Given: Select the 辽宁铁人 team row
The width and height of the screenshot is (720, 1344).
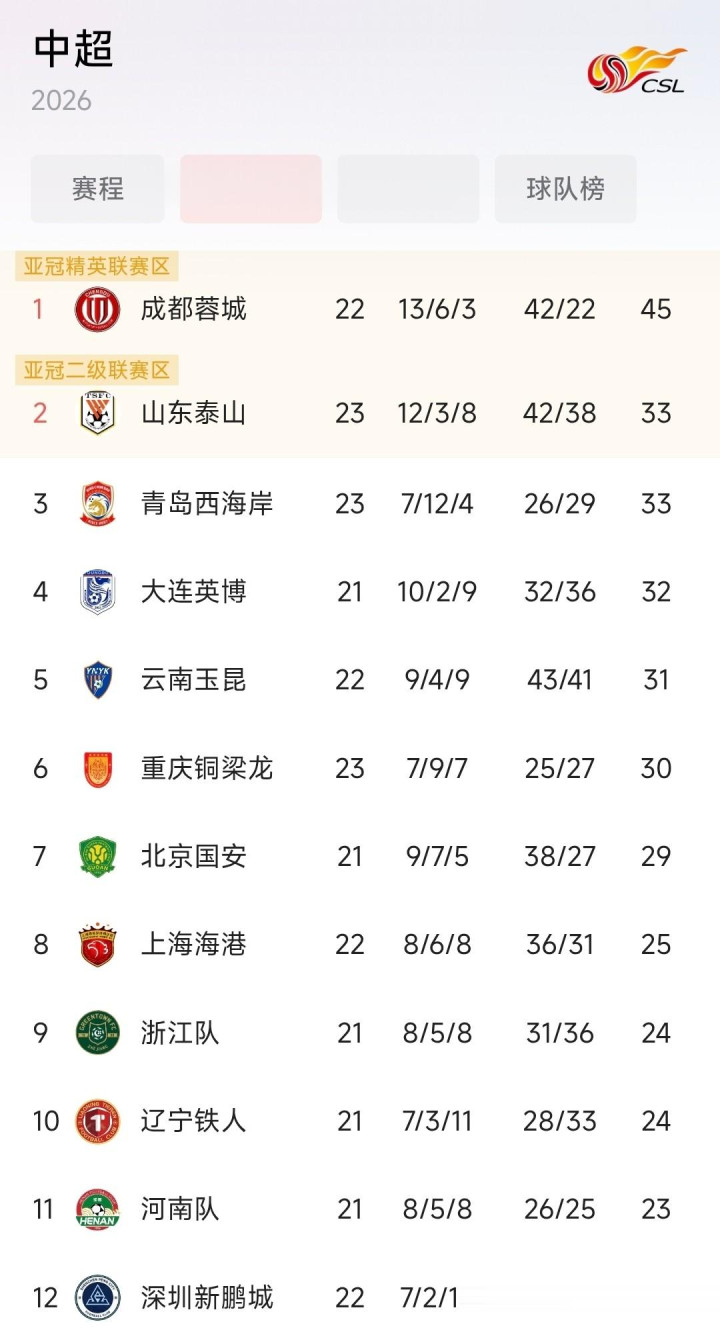Looking at the screenshot, I should point(360,1120).
